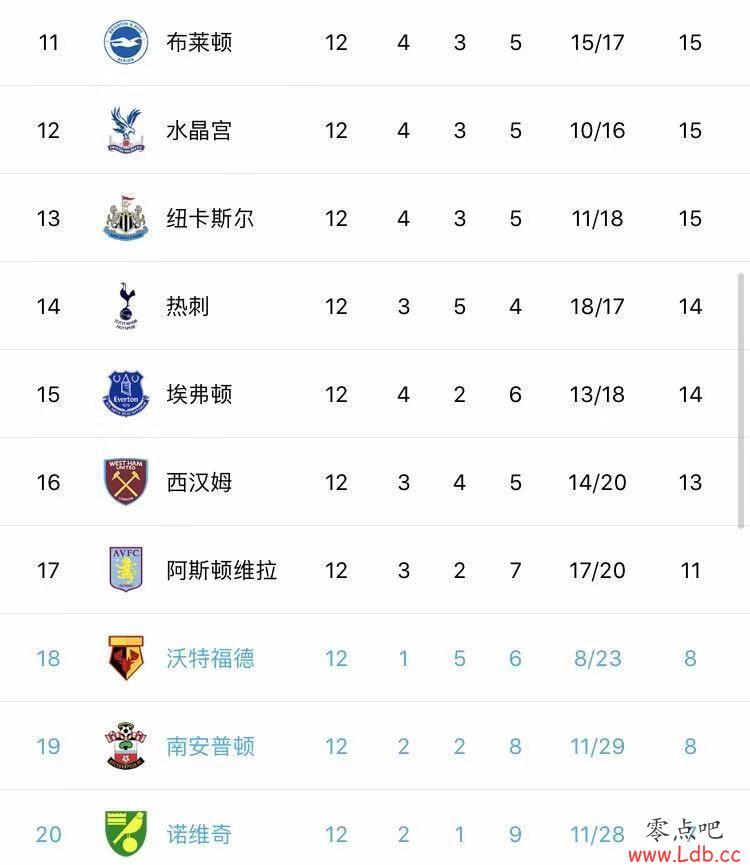Select the 纽卡斯尔 row
Screen dimensions: 750x865
210,219
